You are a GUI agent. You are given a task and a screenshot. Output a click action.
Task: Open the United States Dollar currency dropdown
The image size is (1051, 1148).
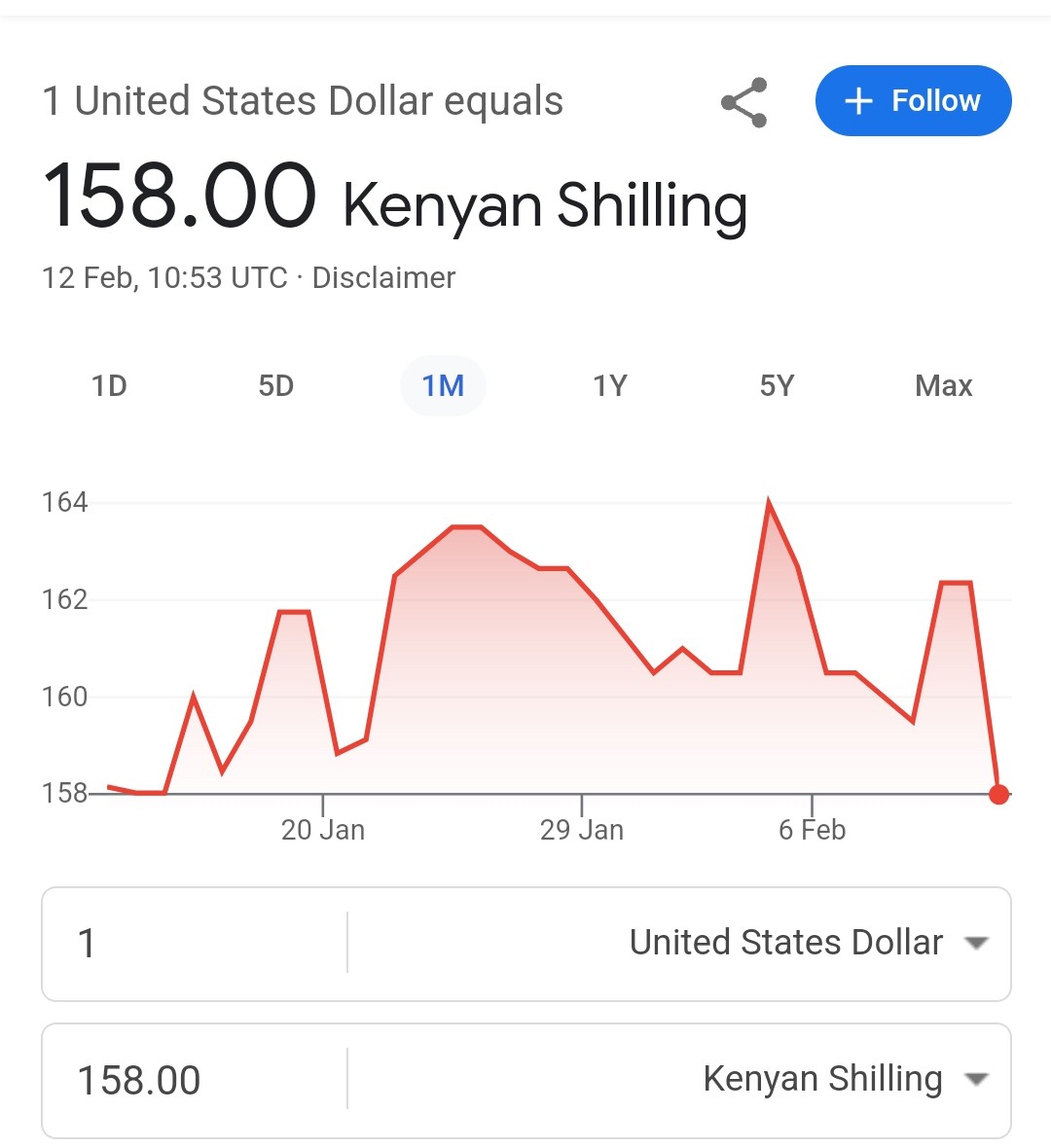pyautogui.click(x=808, y=943)
